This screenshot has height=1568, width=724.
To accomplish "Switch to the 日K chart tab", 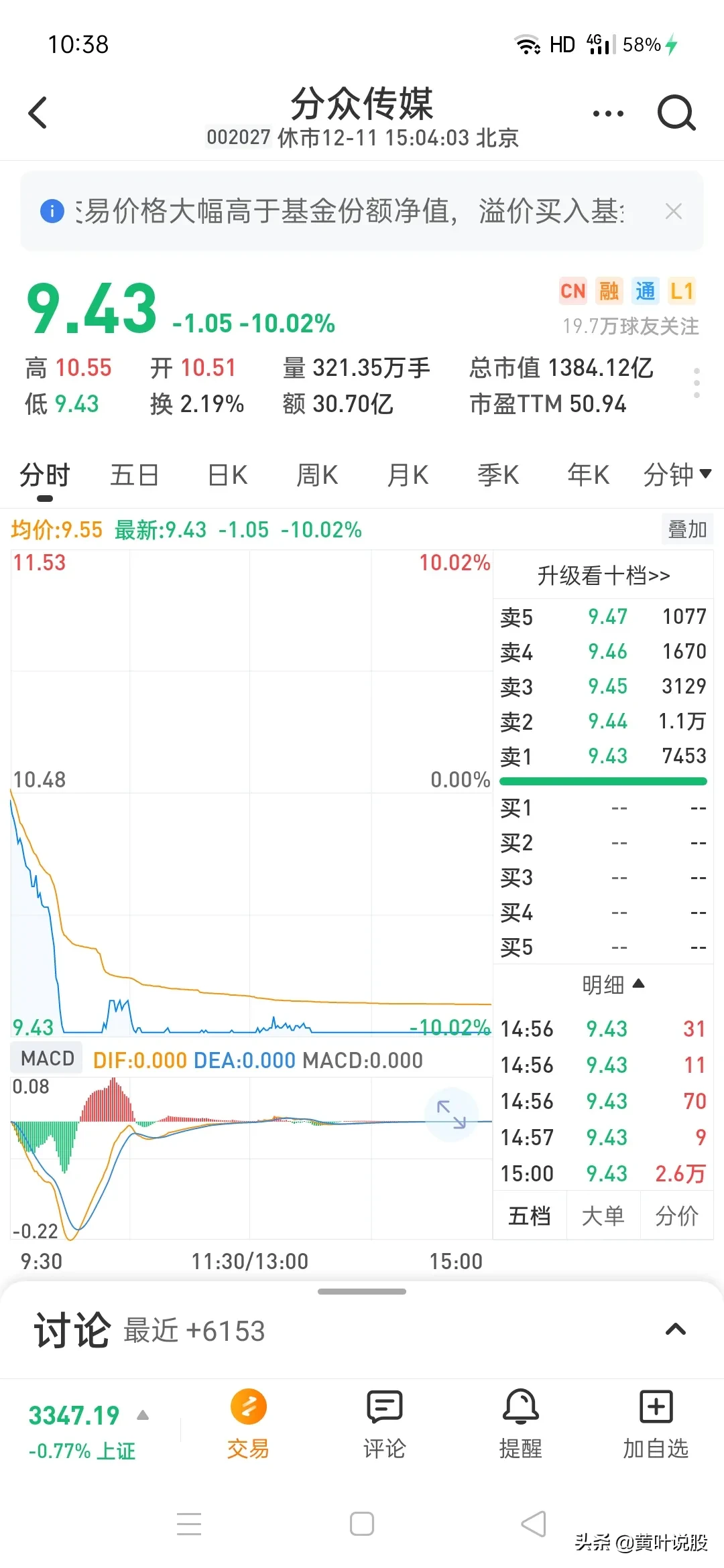I will click(227, 475).
